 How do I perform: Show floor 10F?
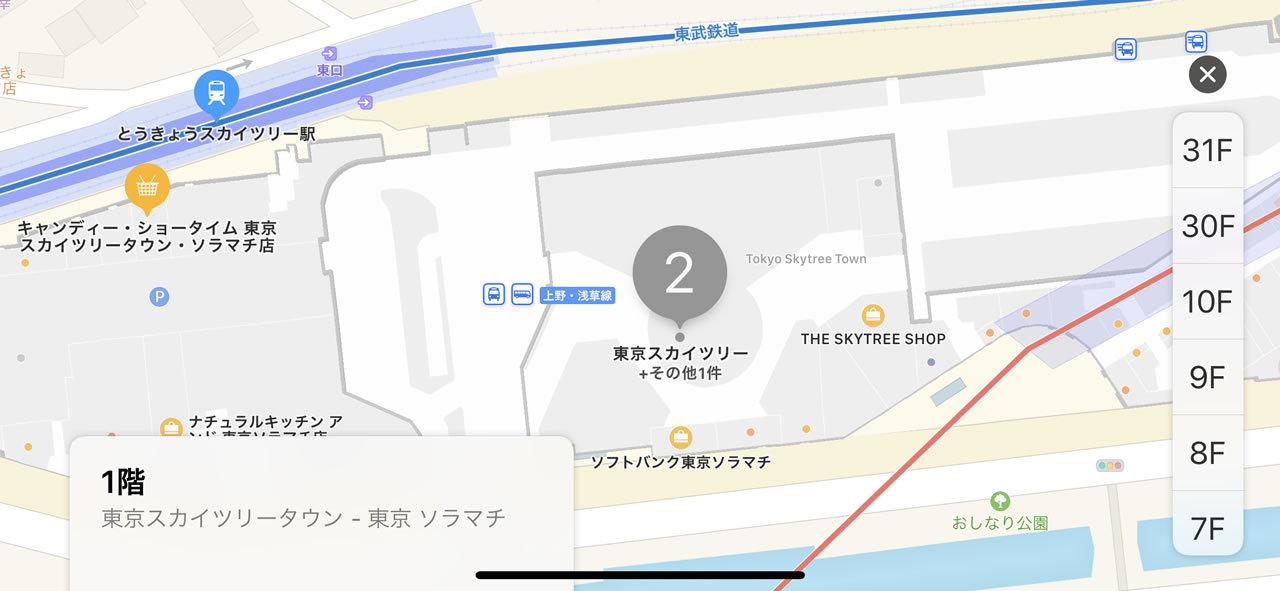tap(1207, 301)
